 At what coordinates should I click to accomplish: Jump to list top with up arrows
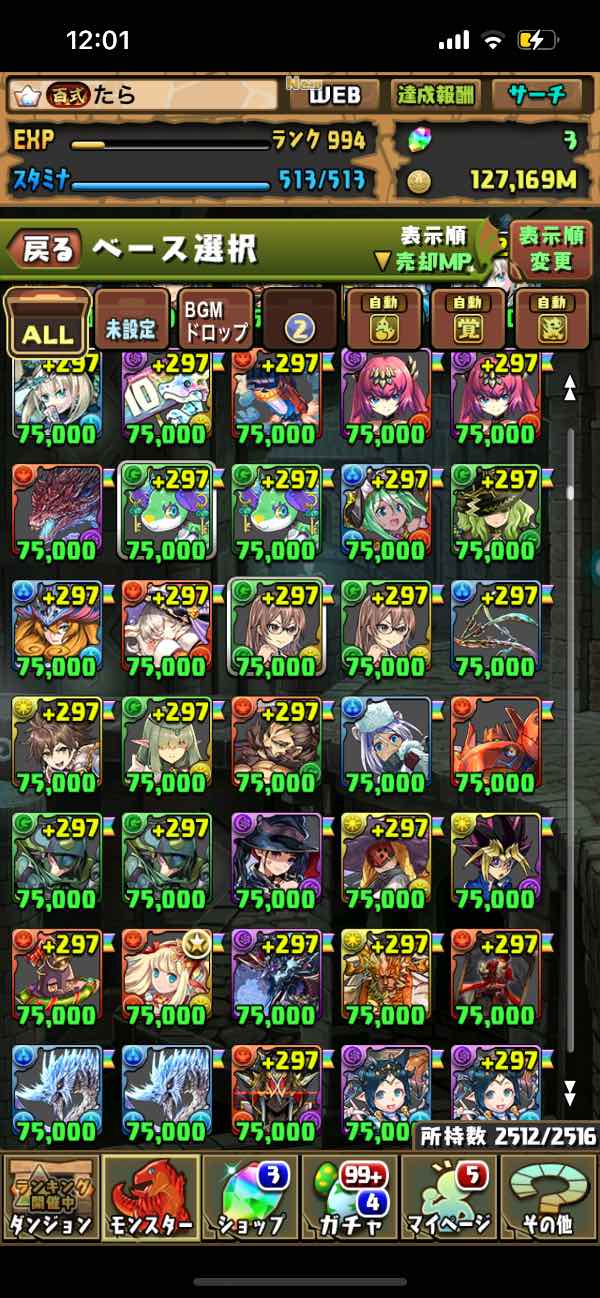coord(570,388)
